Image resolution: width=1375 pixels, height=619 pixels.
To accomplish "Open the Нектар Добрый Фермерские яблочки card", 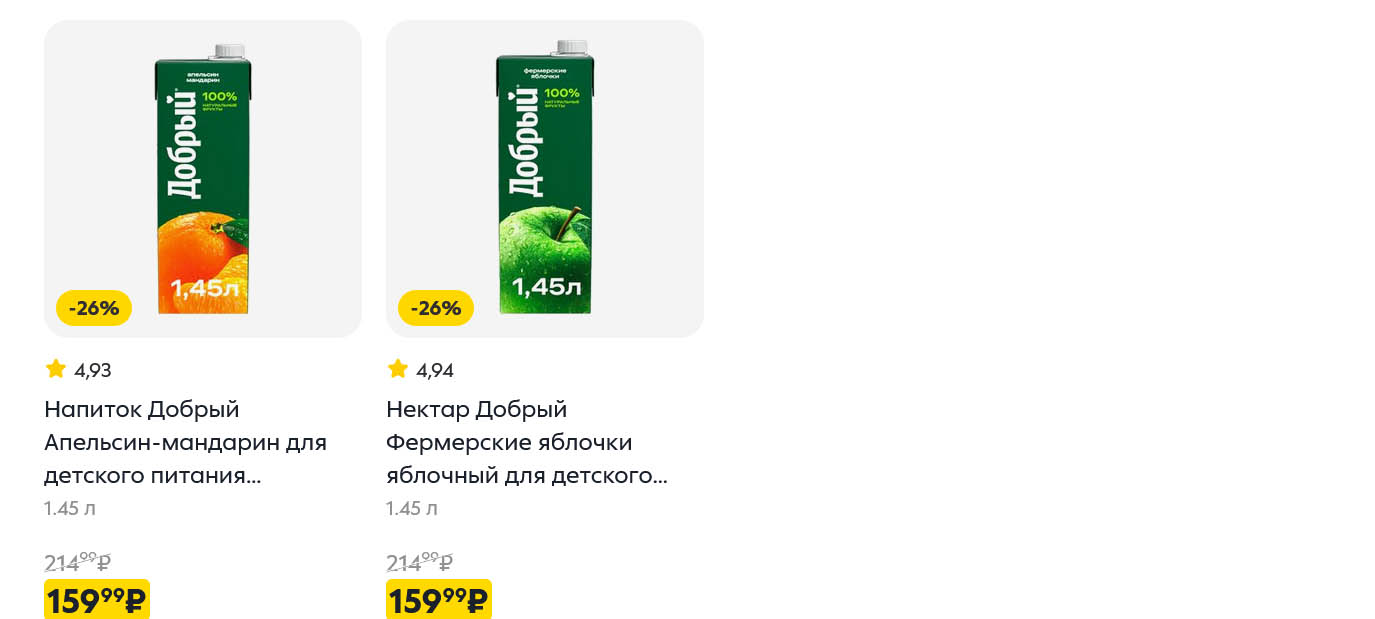I will pyautogui.click(x=544, y=180).
